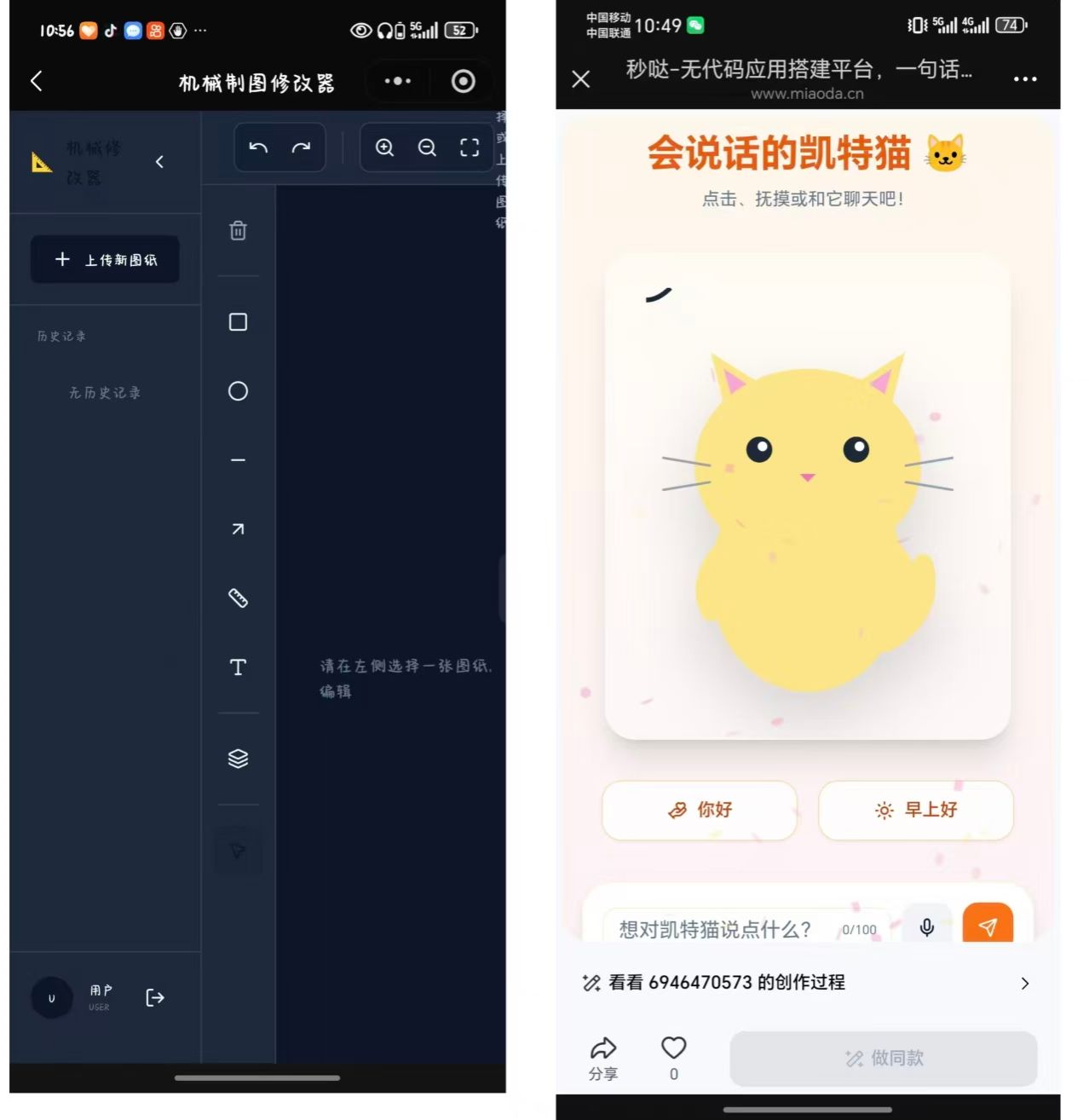
Task: Select the rectangle drawing tool
Action: pos(238,322)
